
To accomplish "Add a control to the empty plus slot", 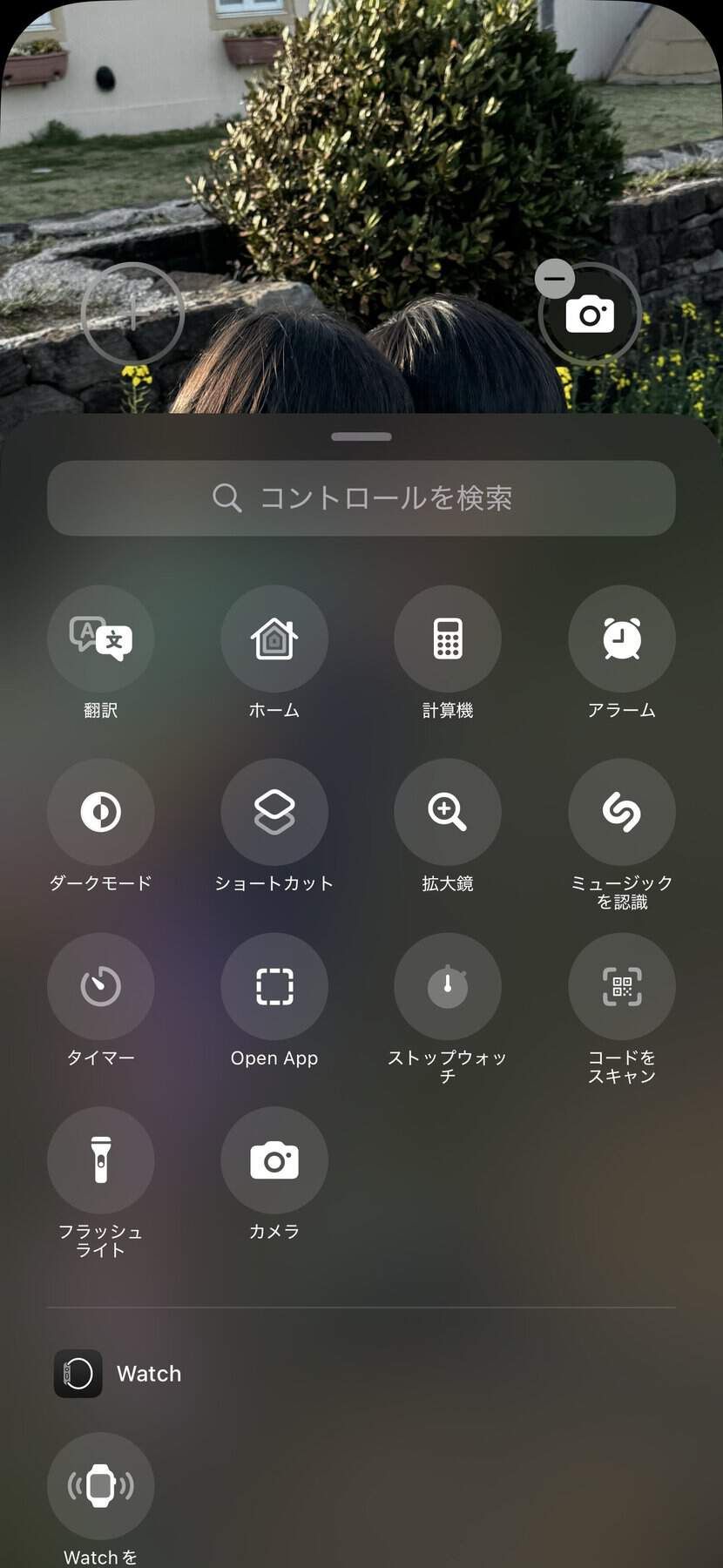I will (132, 313).
